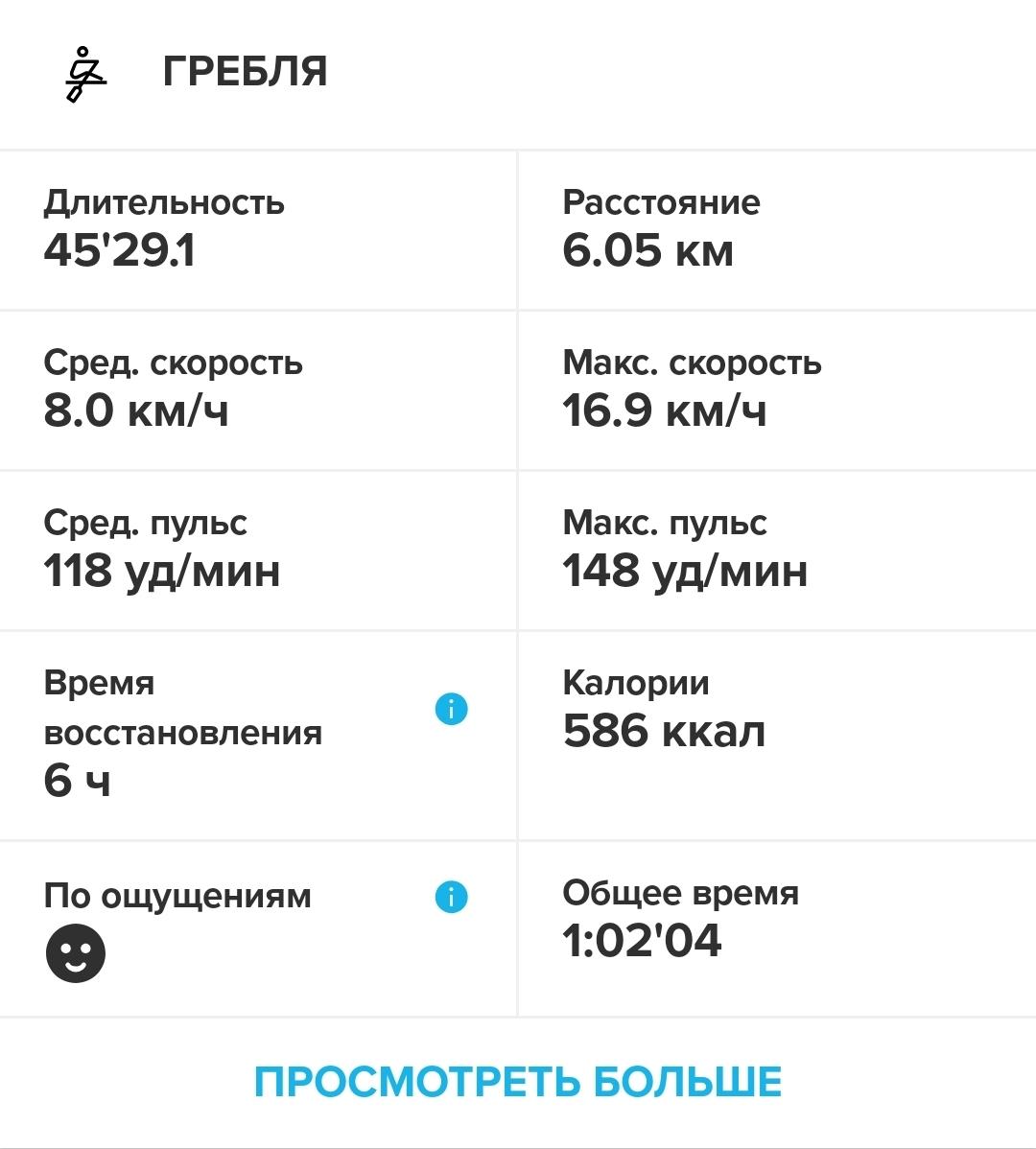1036x1149 pixels.
Task: Tap ПРОСМОТРЕТЬ БОЛЬШЕ to see more stats
Action: coord(518,1082)
